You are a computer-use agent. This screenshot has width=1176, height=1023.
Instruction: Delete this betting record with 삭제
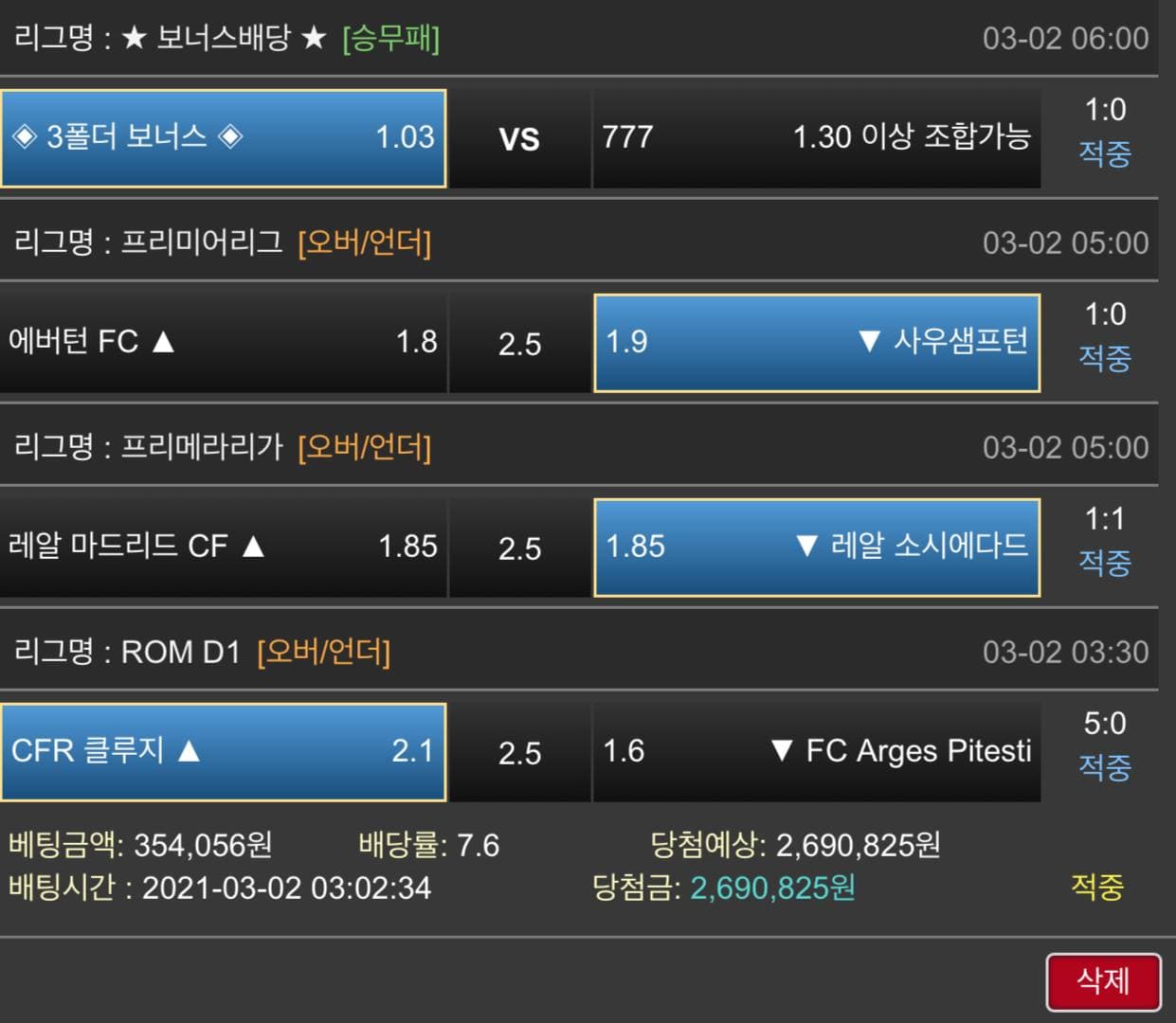[1103, 981]
